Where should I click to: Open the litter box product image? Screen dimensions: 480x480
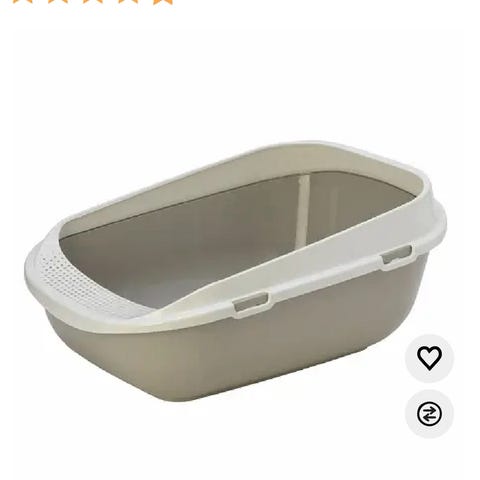click(x=235, y=272)
